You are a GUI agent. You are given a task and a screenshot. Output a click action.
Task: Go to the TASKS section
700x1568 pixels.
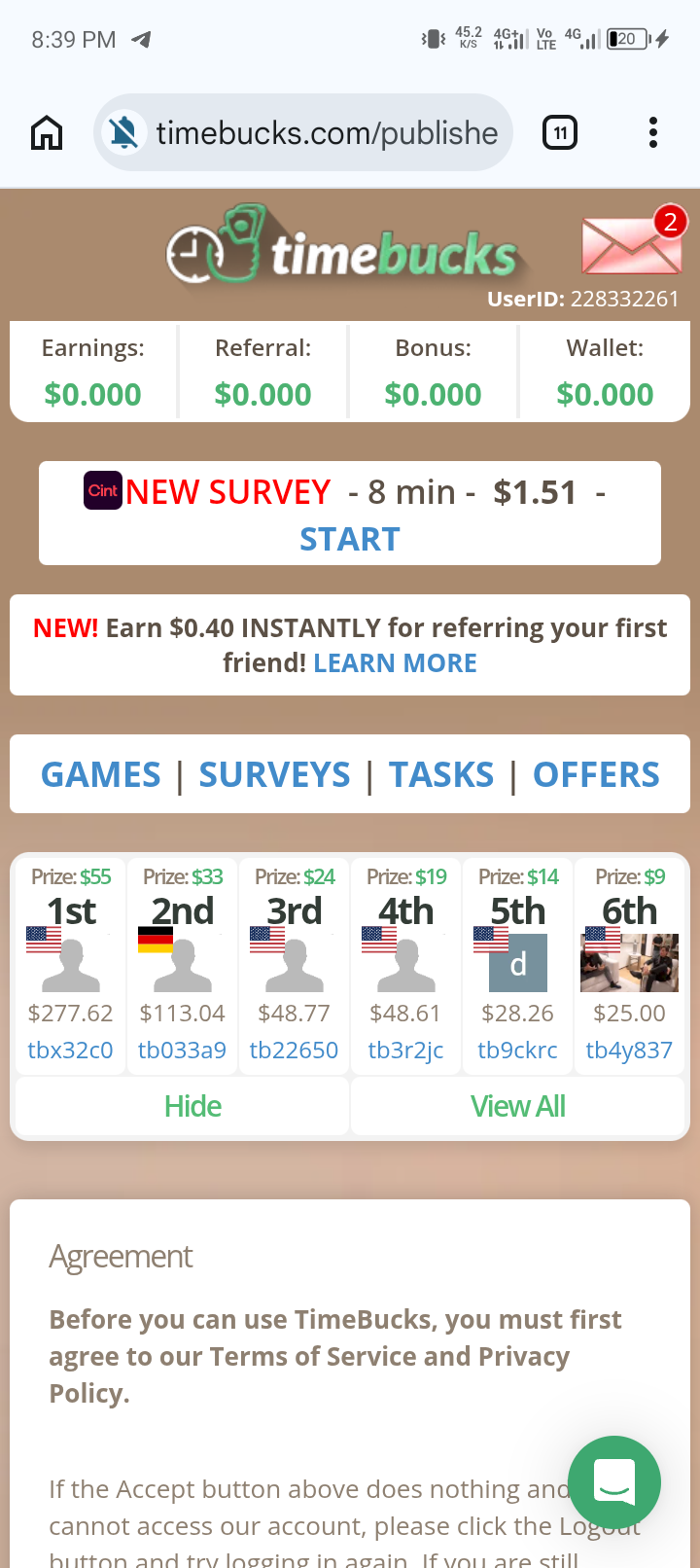point(441,775)
